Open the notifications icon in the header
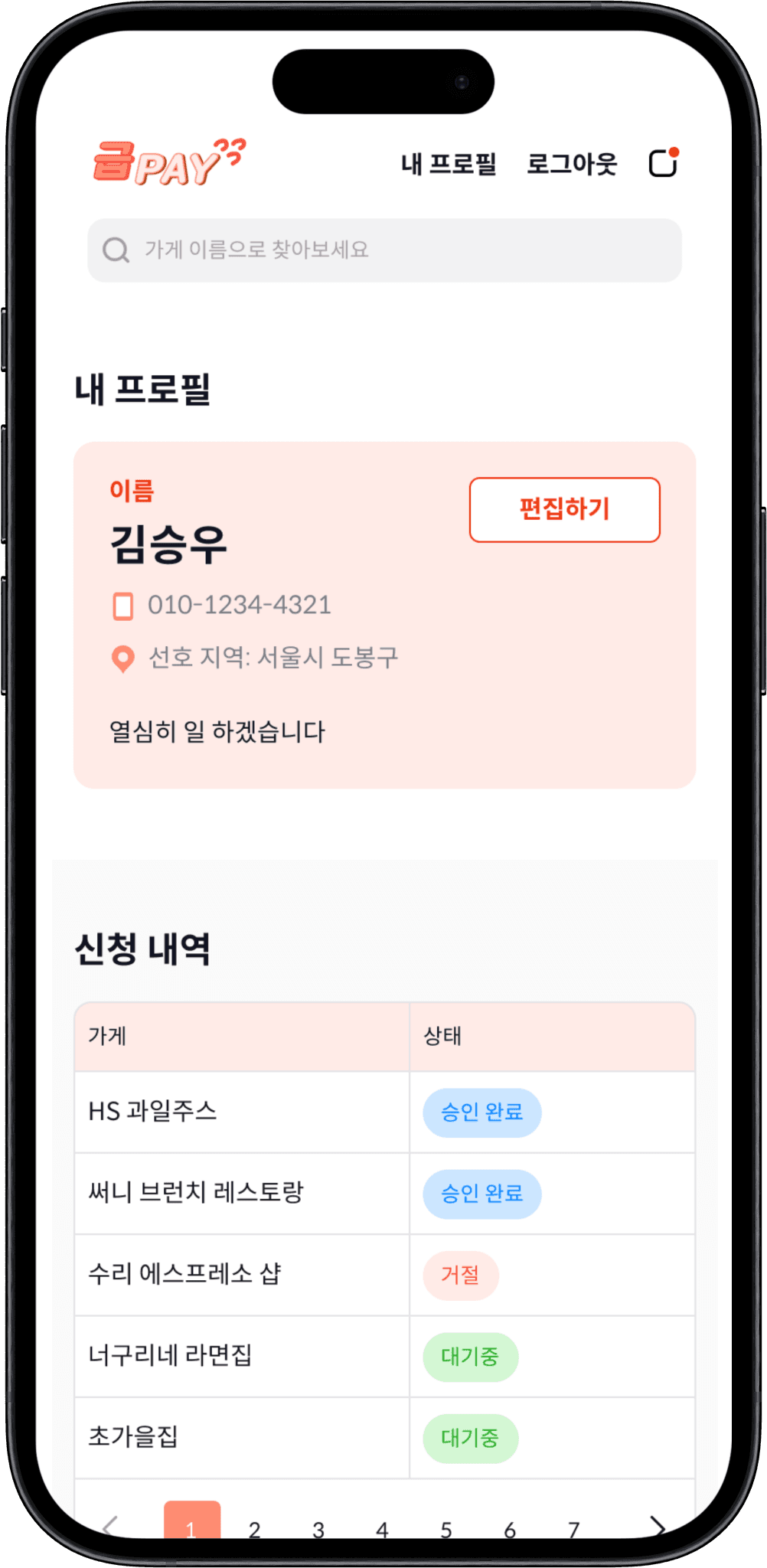The width and height of the screenshot is (767, 1568). tap(663, 163)
